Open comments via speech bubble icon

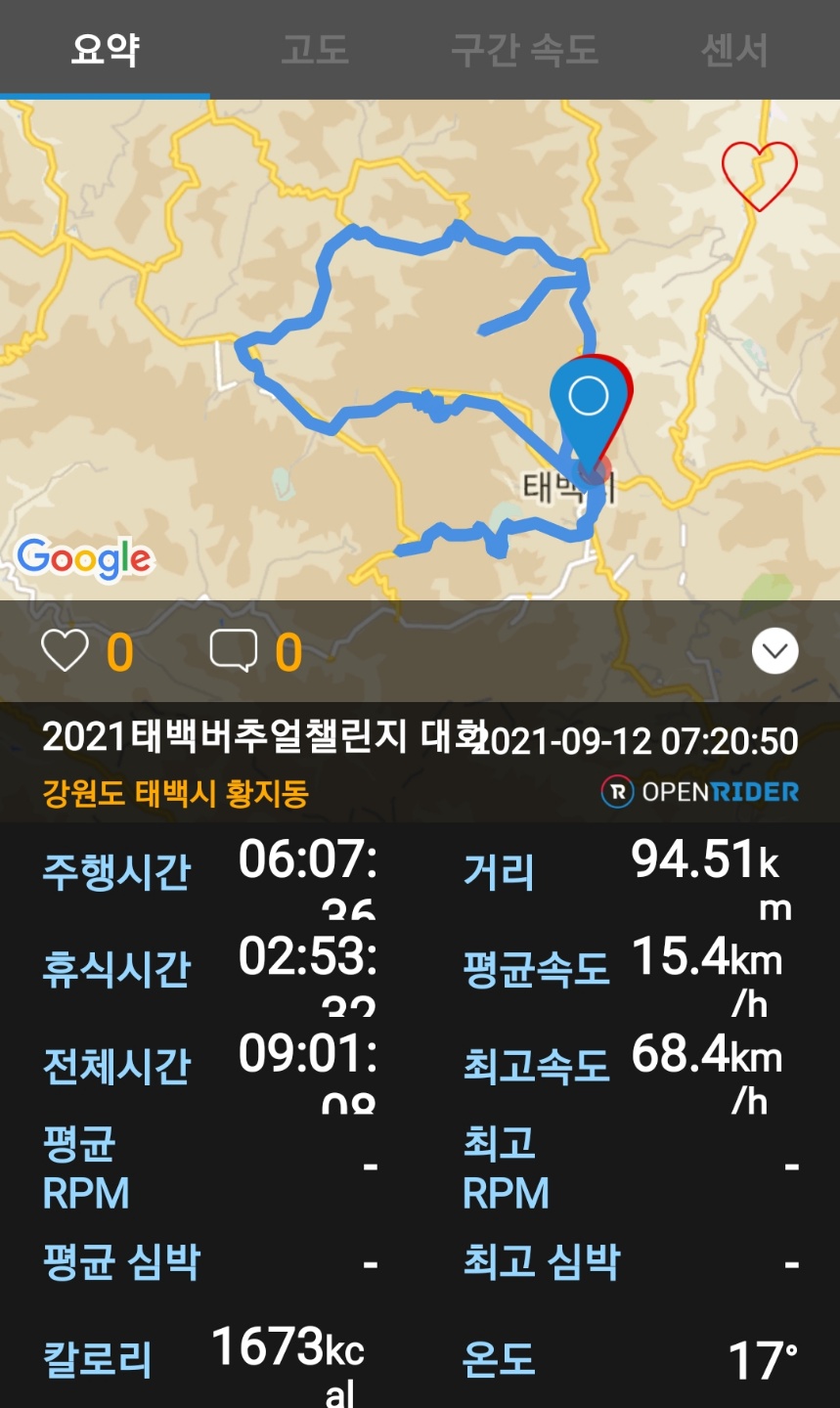pyautogui.click(x=234, y=651)
